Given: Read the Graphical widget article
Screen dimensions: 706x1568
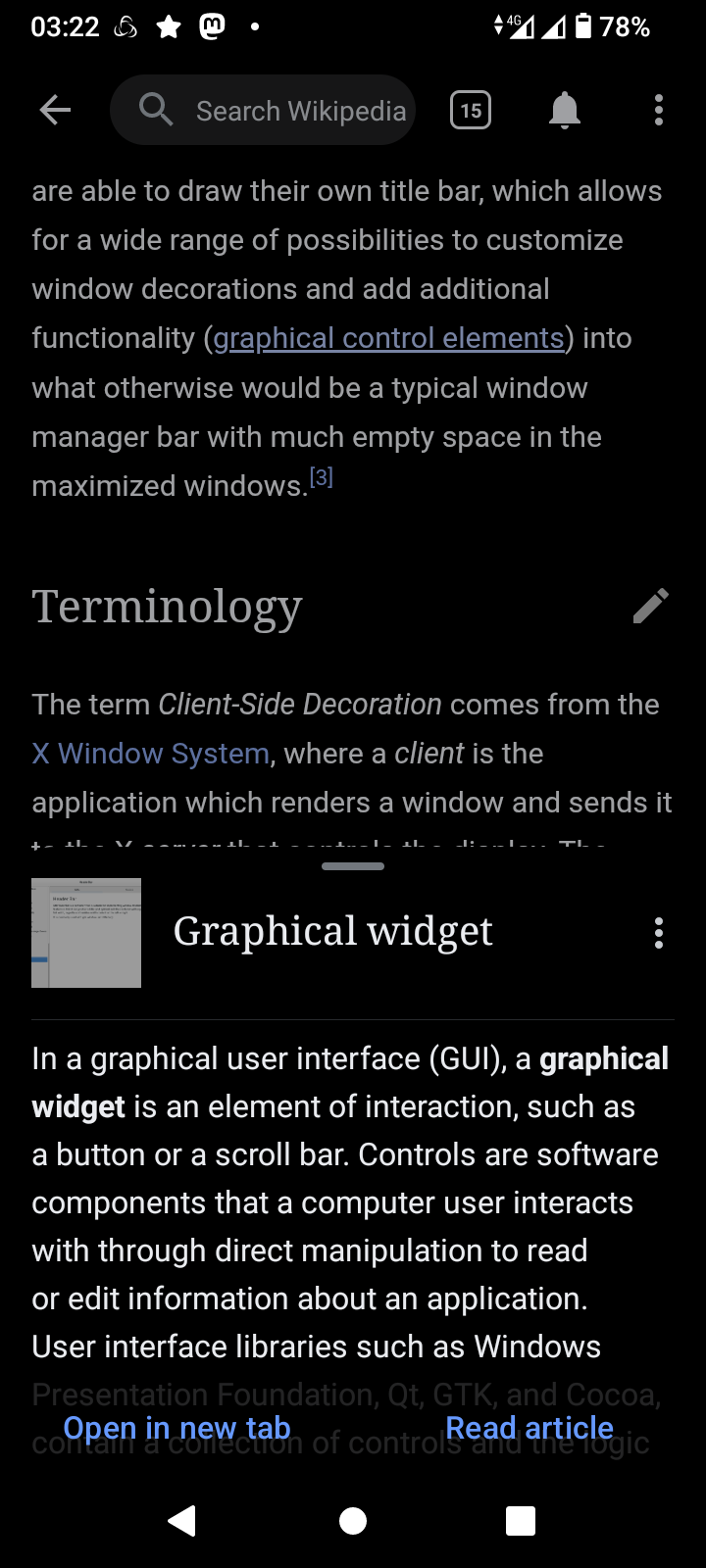Looking at the screenshot, I should click(529, 1428).
